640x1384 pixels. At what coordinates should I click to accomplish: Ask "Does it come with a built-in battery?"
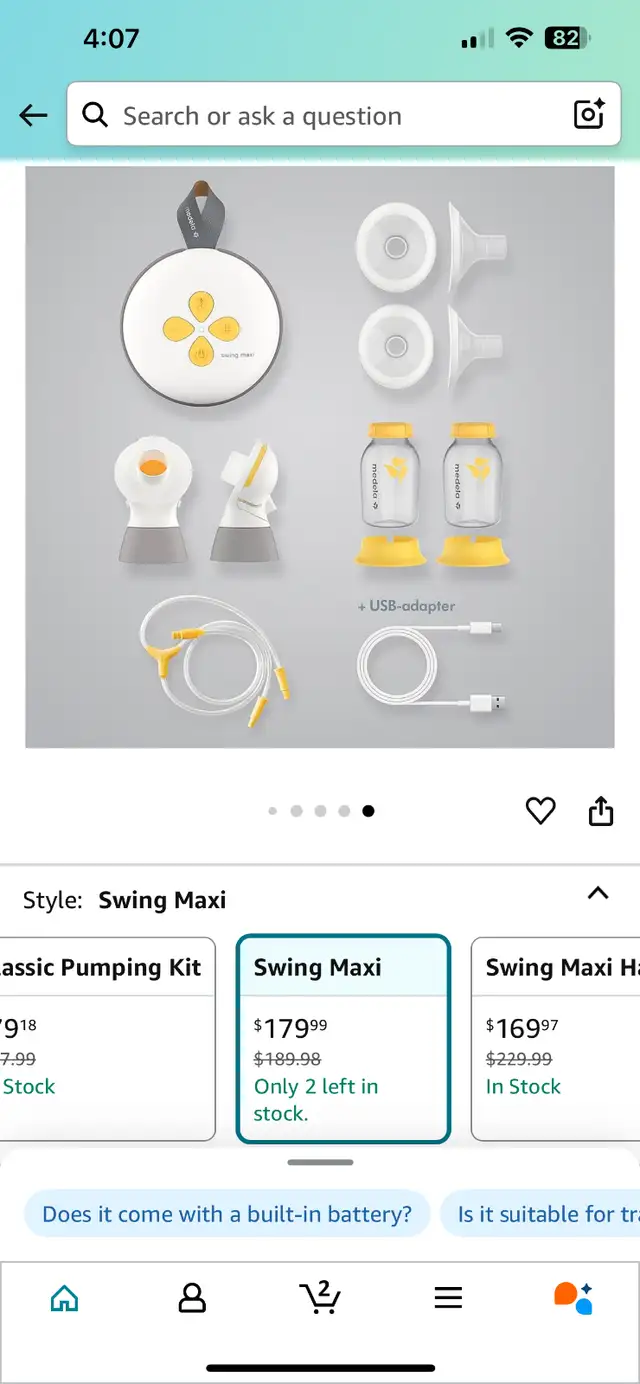(x=227, y=1214)
